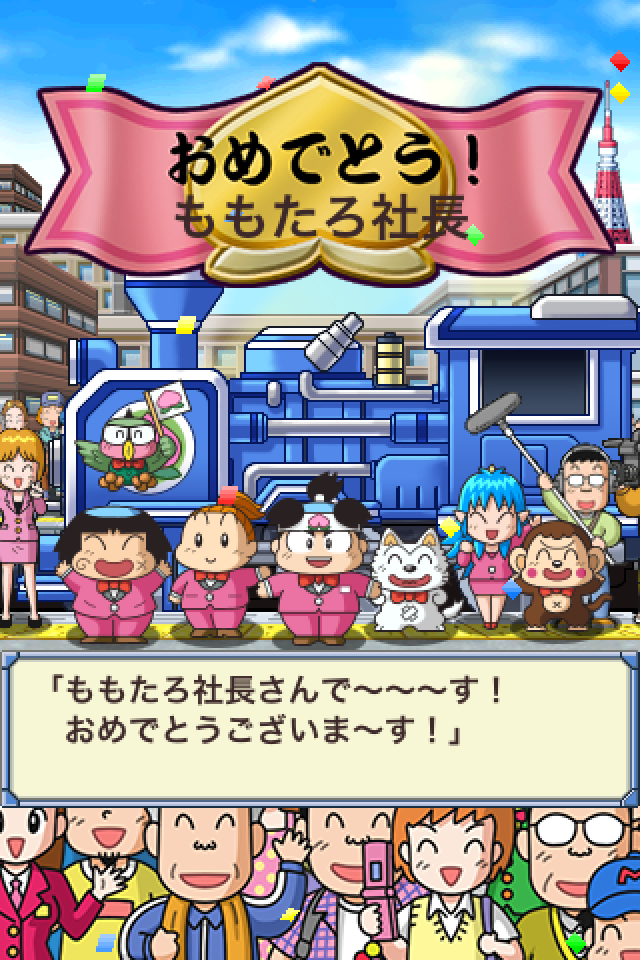Tap the congratulation dialogue box to continue
640x960 pixels.
tap(319, 725)
